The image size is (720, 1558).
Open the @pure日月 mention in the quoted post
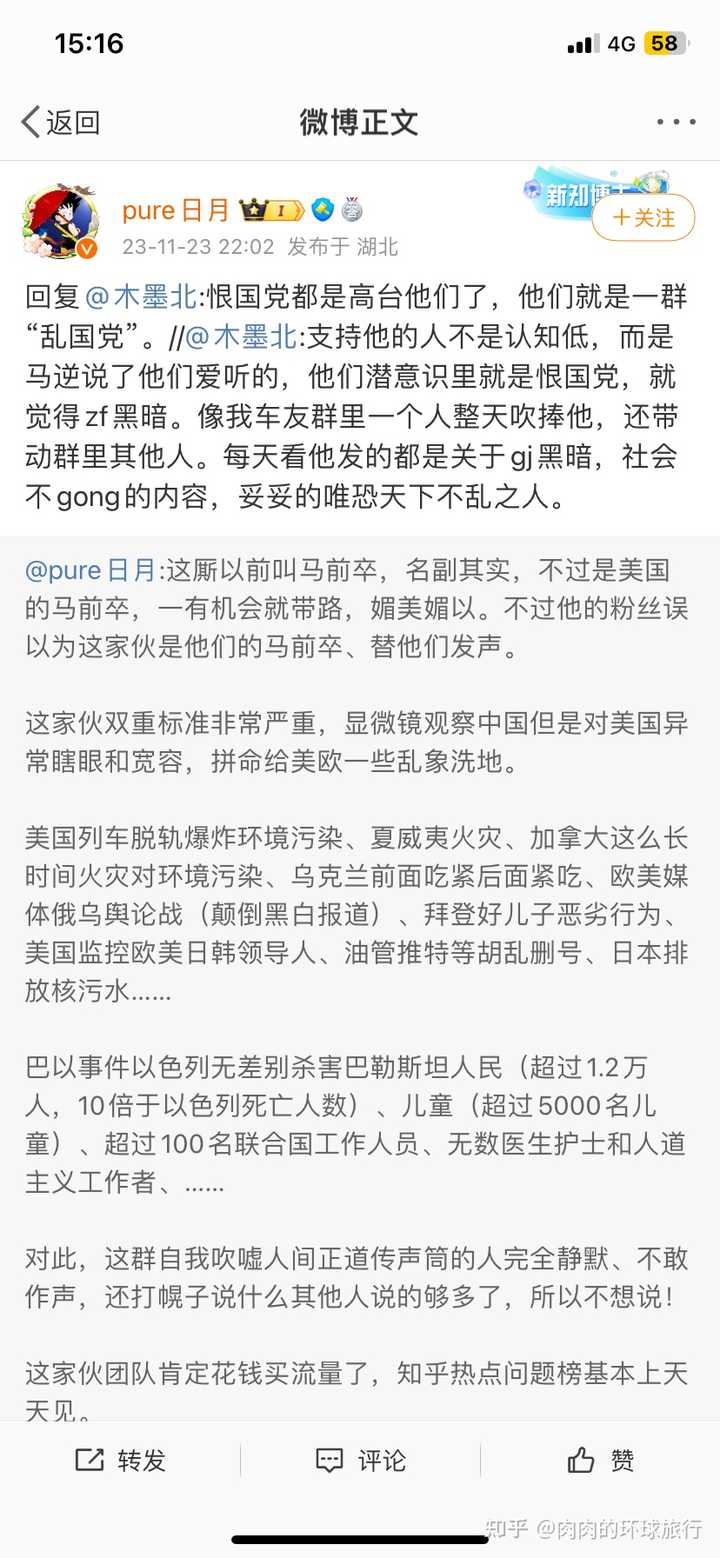click(91, 571)
